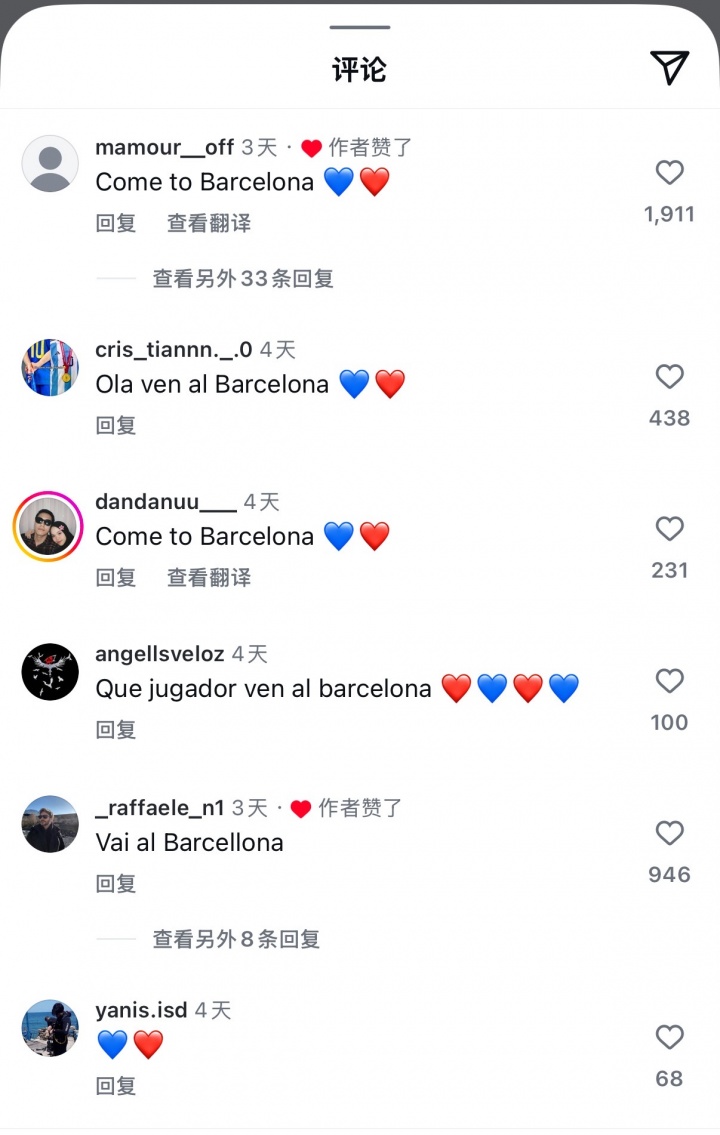Image resolution: width=720 pixels, height=1135 pixels.
Task: Tap the share paper plane icon
Action: [x=669, y=67]
